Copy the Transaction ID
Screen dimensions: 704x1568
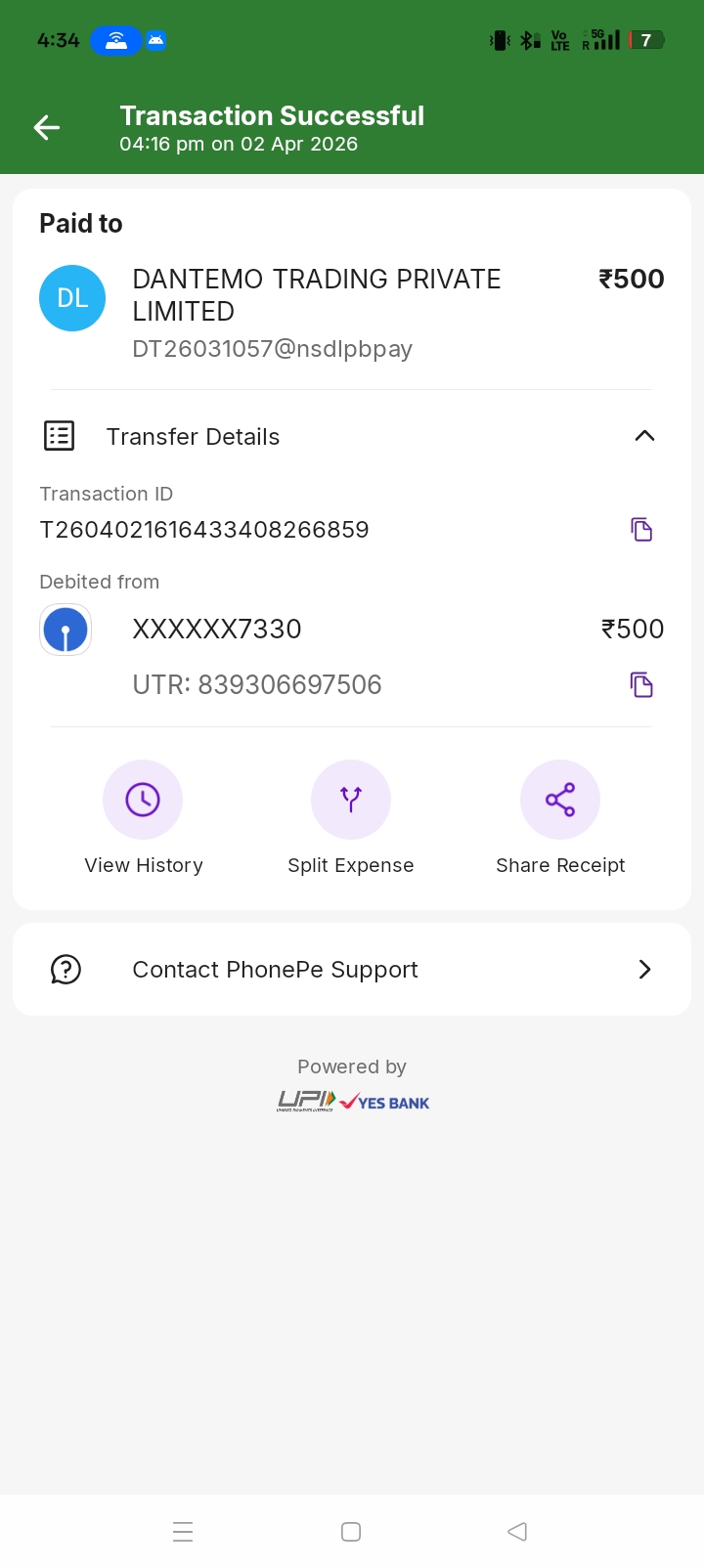click(641, 530)
